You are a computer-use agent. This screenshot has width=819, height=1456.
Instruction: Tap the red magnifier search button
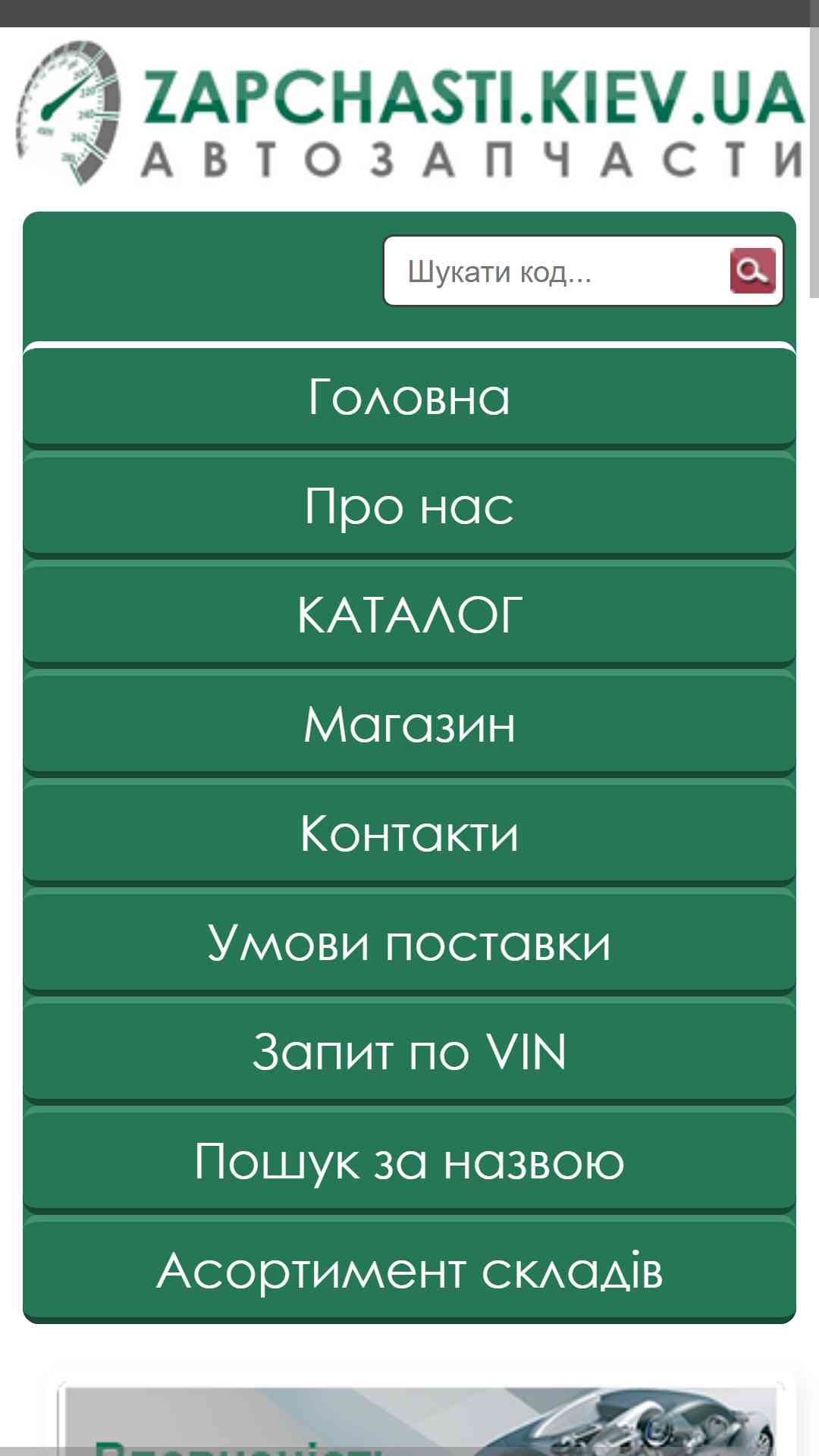tap(752, 270)
